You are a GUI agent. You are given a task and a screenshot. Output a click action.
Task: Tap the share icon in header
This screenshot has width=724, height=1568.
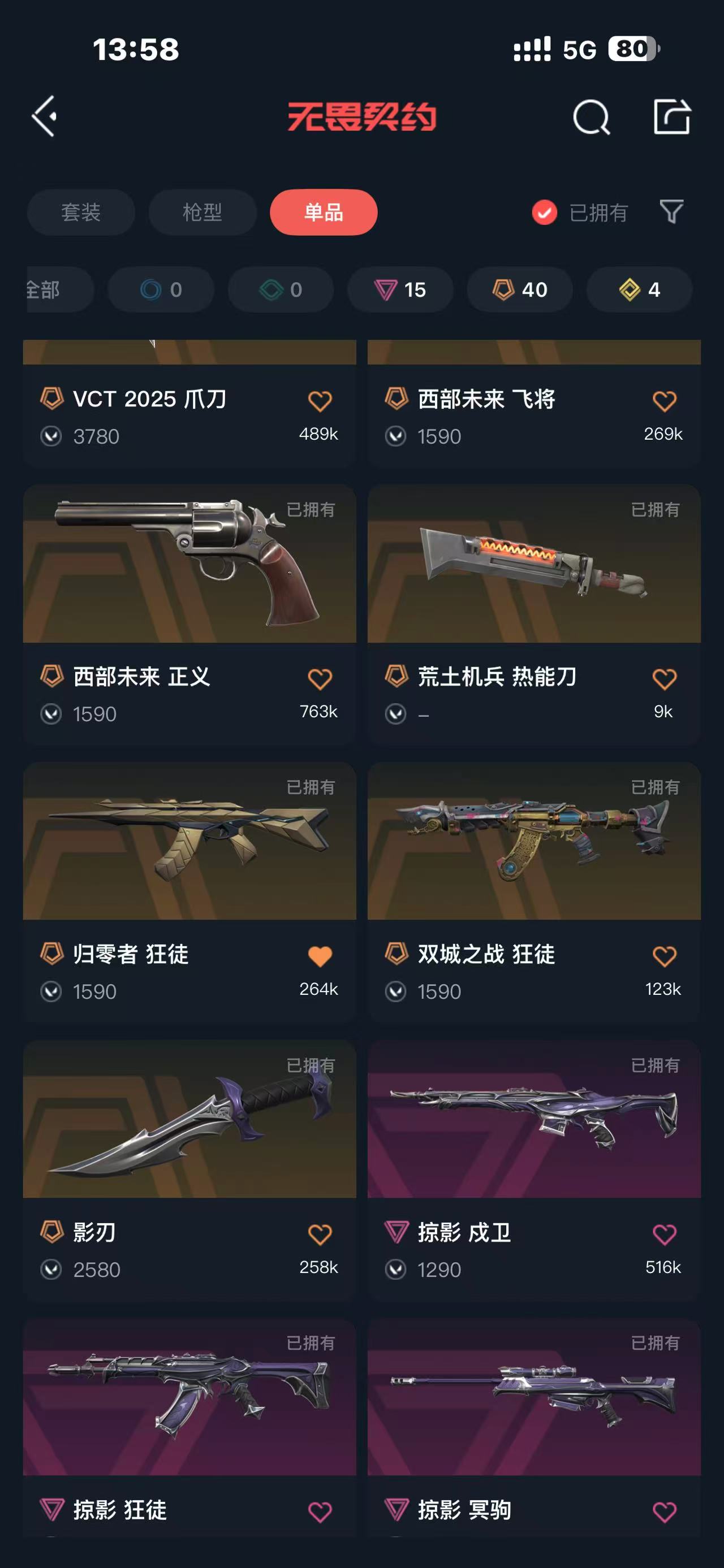pos(671,116)
